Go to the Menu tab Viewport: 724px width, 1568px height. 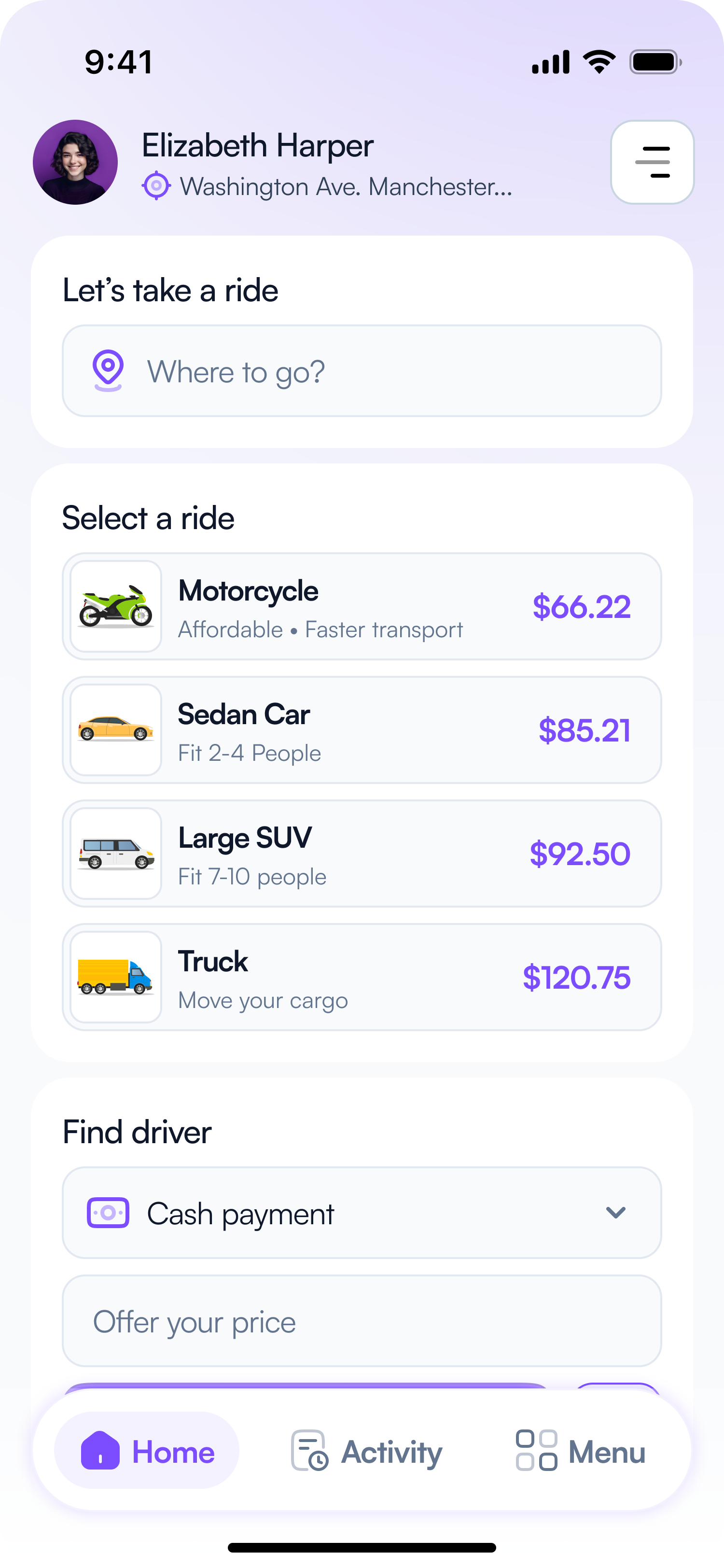coord(581,1451)
